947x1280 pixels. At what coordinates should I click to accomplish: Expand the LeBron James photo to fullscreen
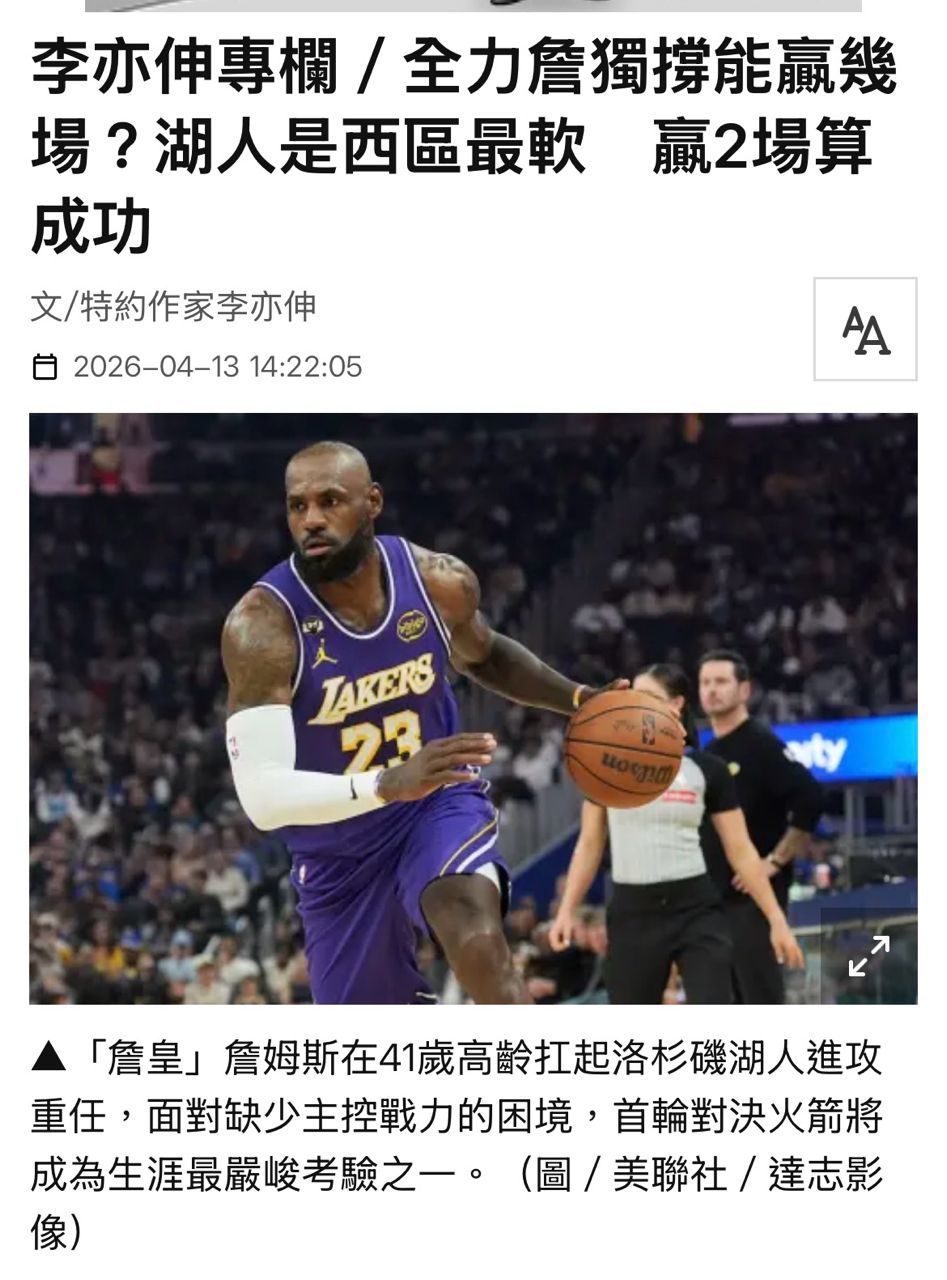(x=868, y=956)
